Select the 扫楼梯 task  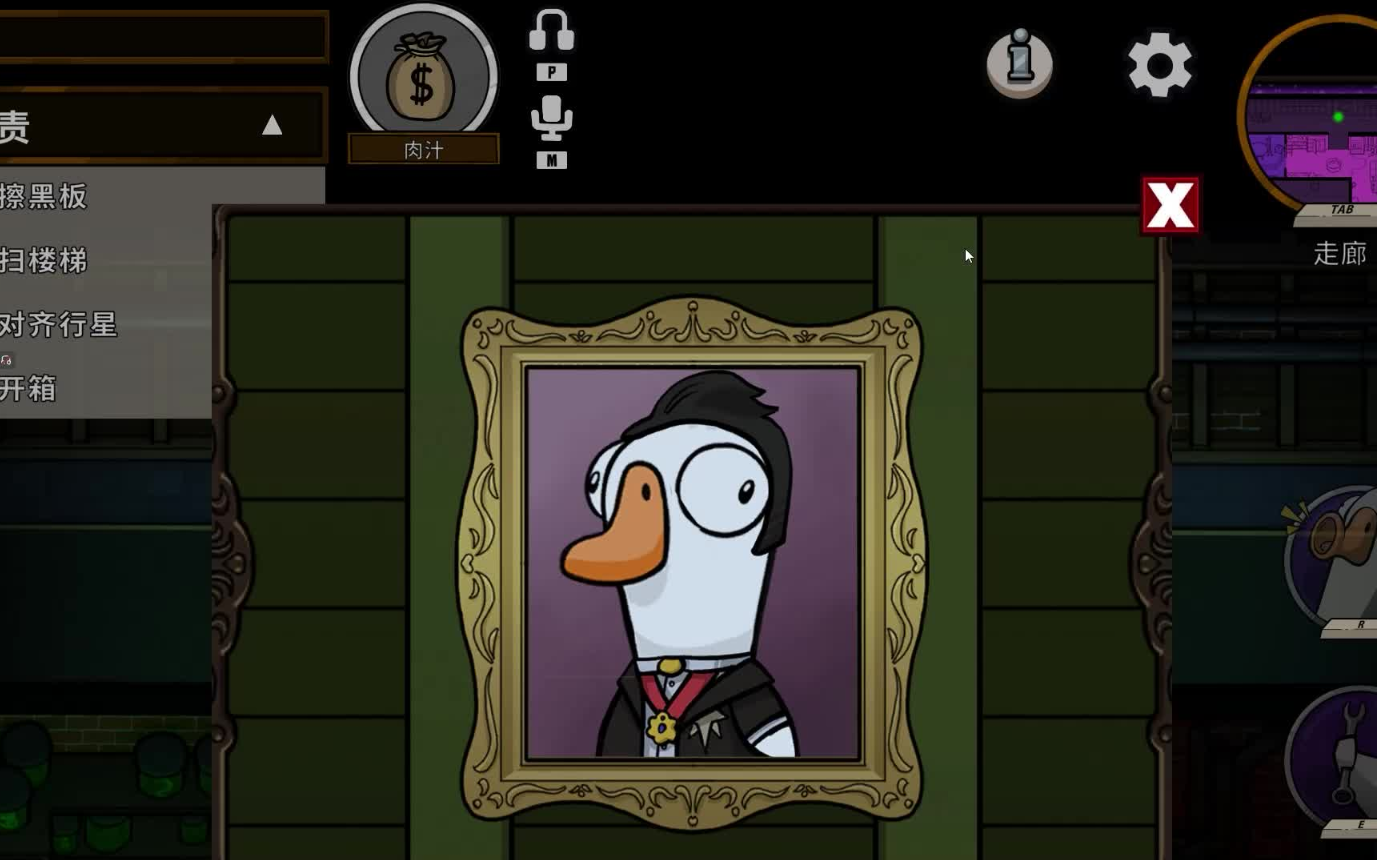45,260
